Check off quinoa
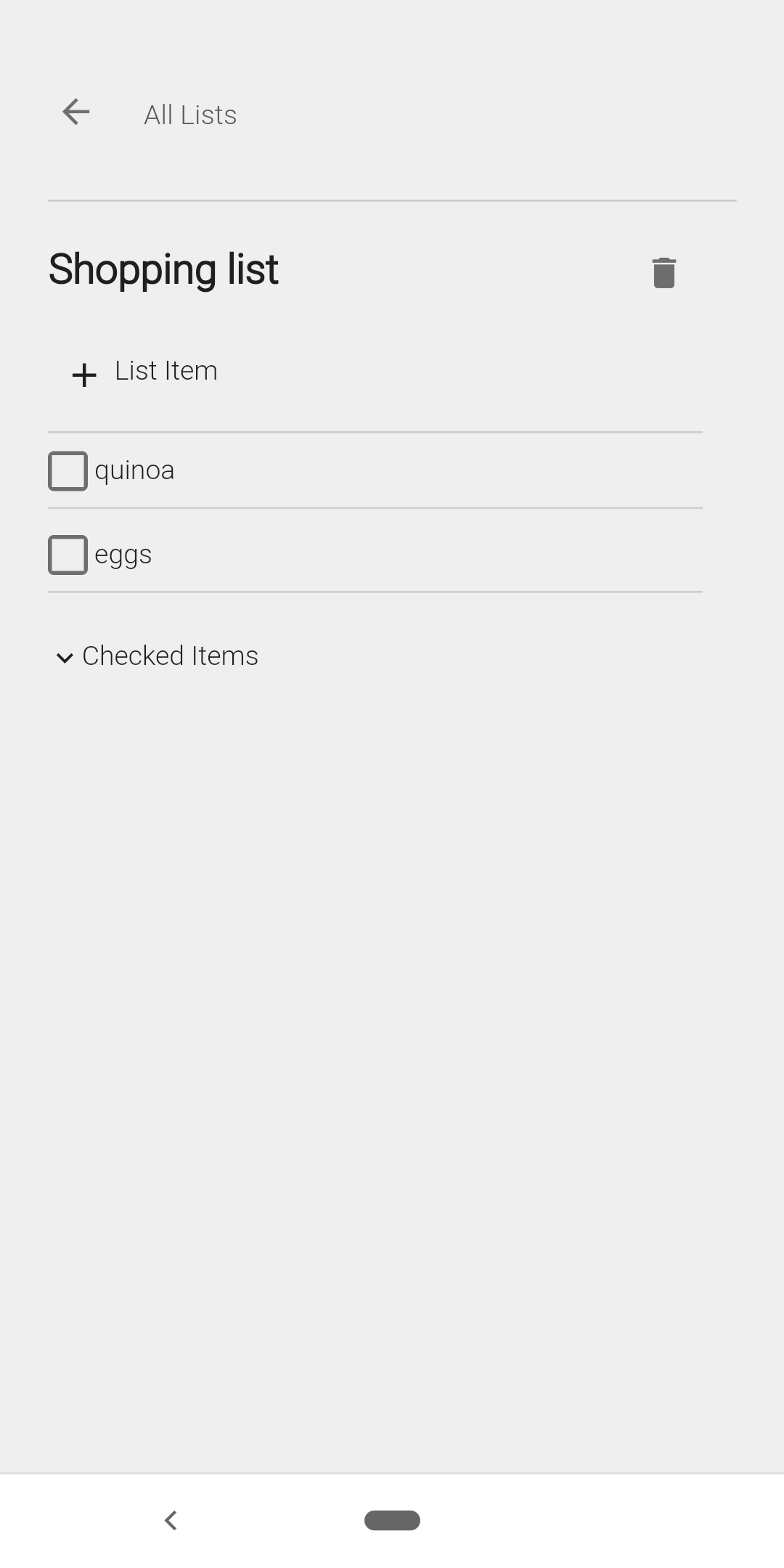 (68, 471)
